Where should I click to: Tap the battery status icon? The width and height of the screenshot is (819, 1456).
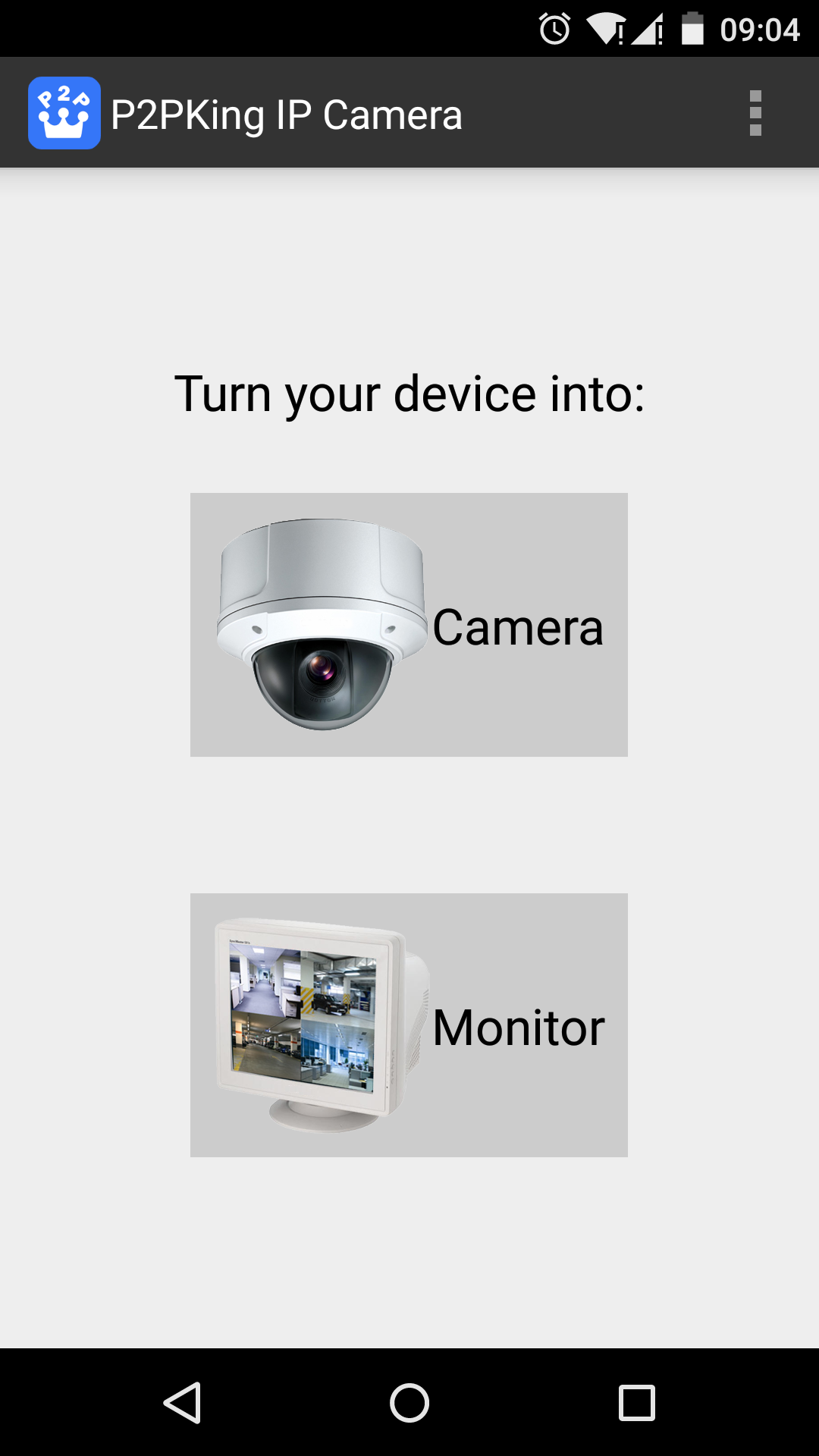(695, 29)
